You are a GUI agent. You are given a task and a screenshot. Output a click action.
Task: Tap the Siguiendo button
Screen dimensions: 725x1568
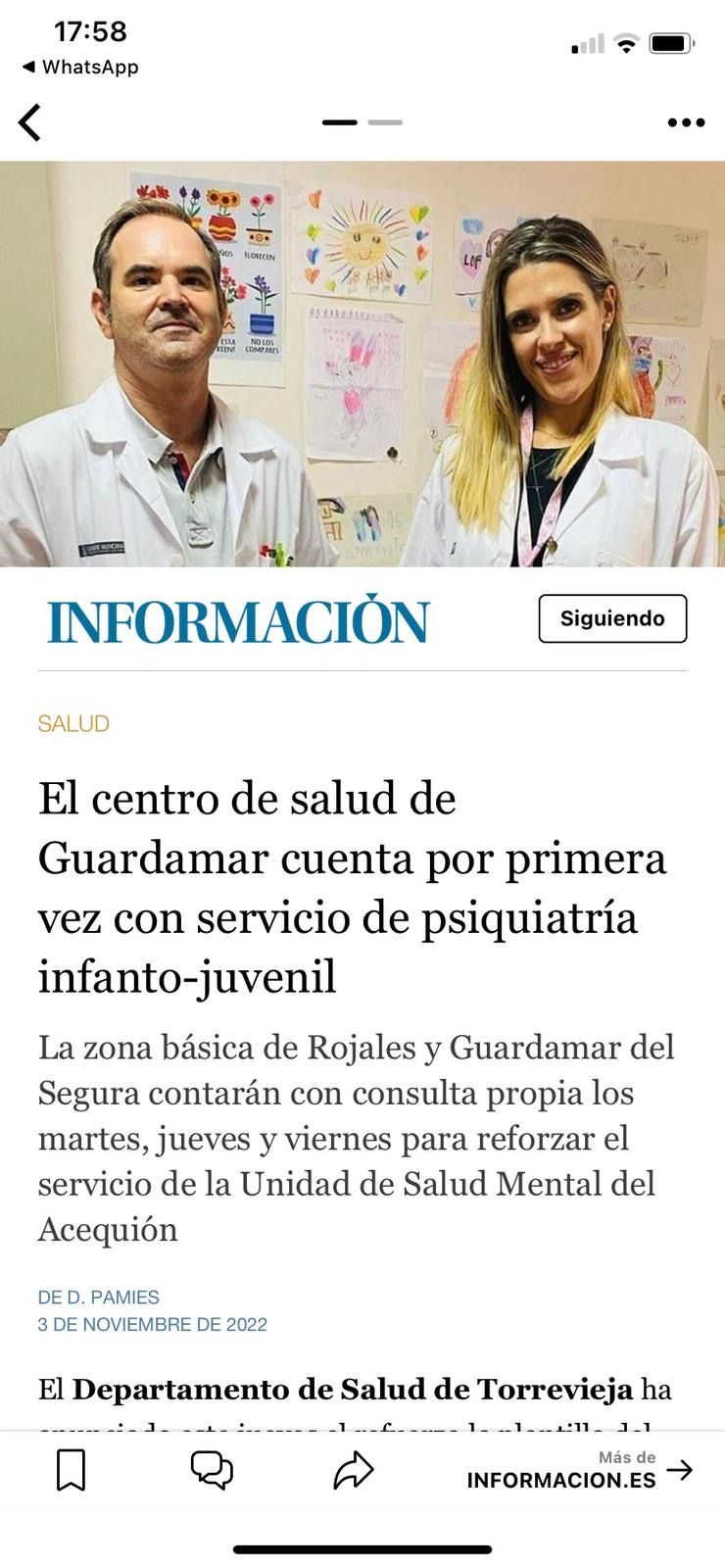point(612,618)
